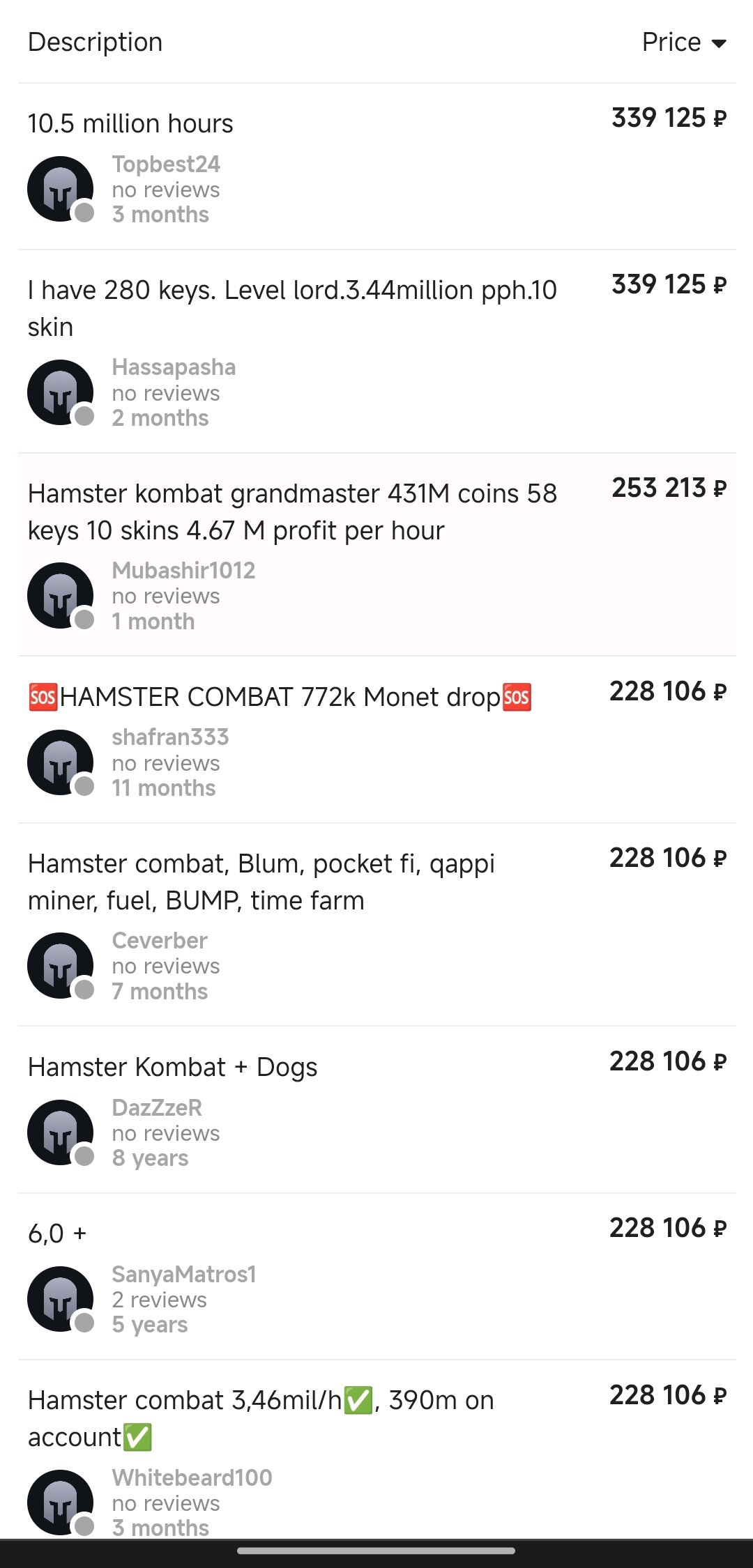View SanyaMatros1's '6,0 +' offer
Screen dimensions: 753x1568
coord(57,1233)
